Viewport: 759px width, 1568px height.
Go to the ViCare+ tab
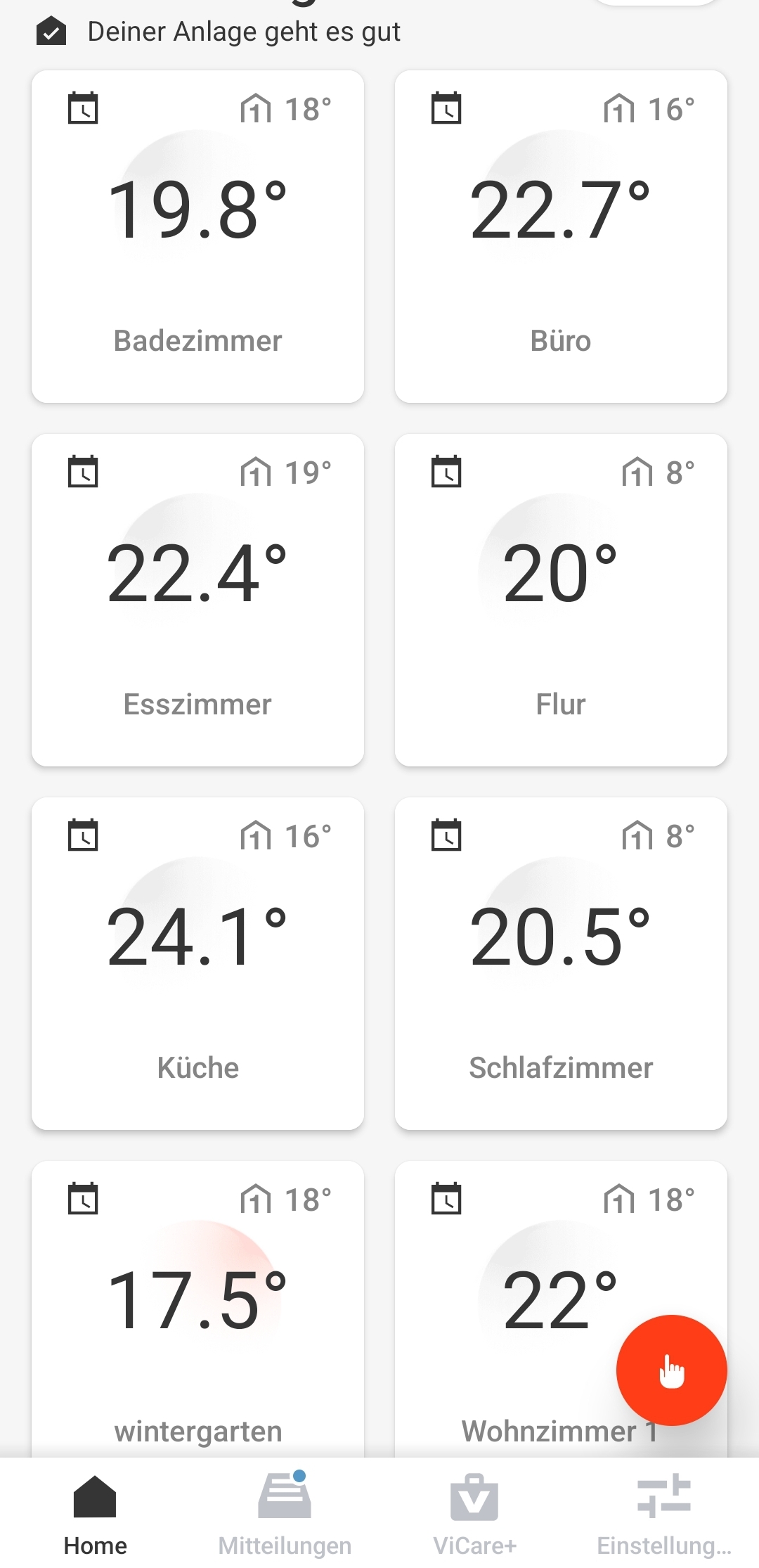(474, 1513)
